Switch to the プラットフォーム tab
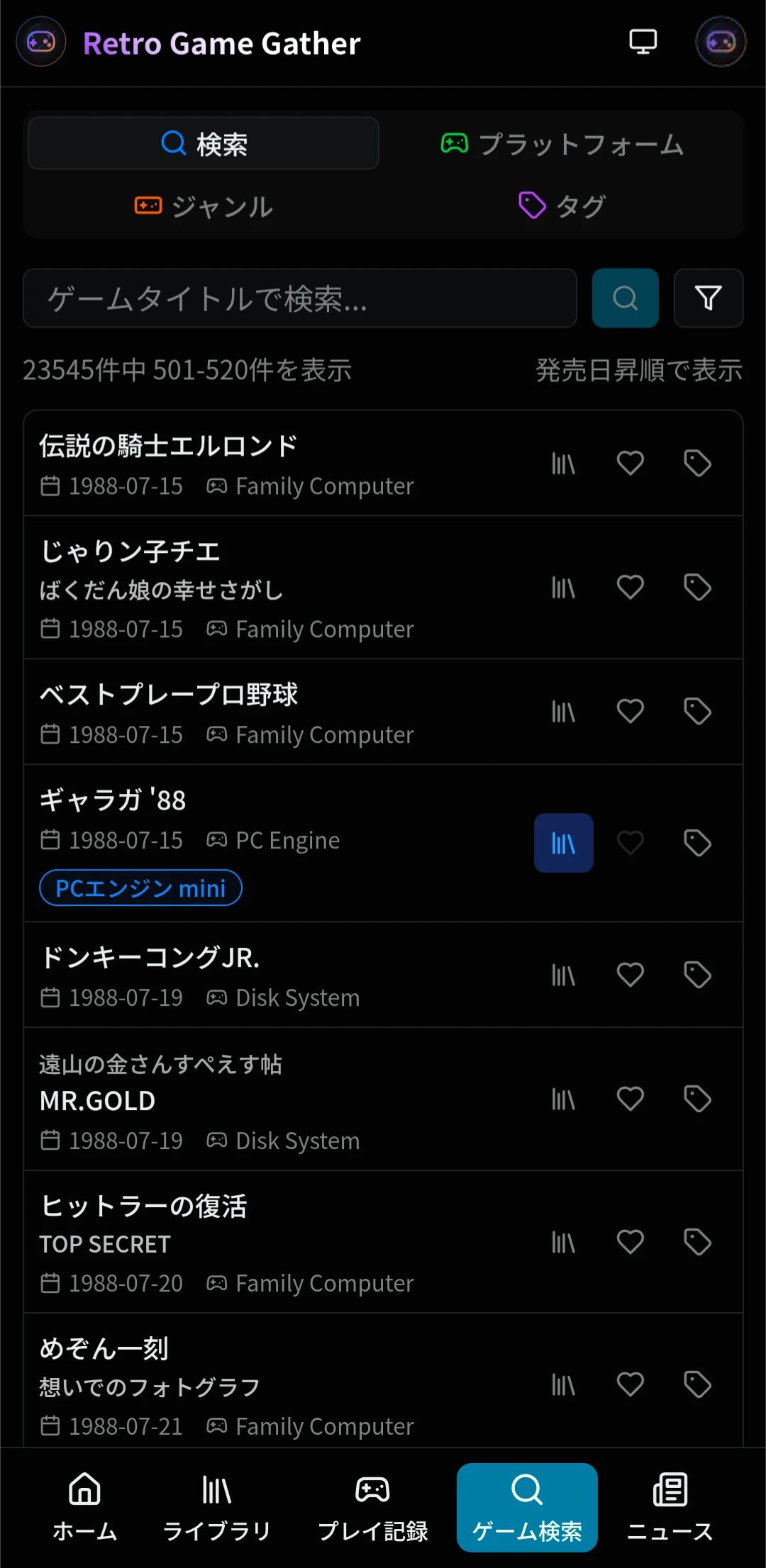This screenshot has height=1568, width=766. 562,144
